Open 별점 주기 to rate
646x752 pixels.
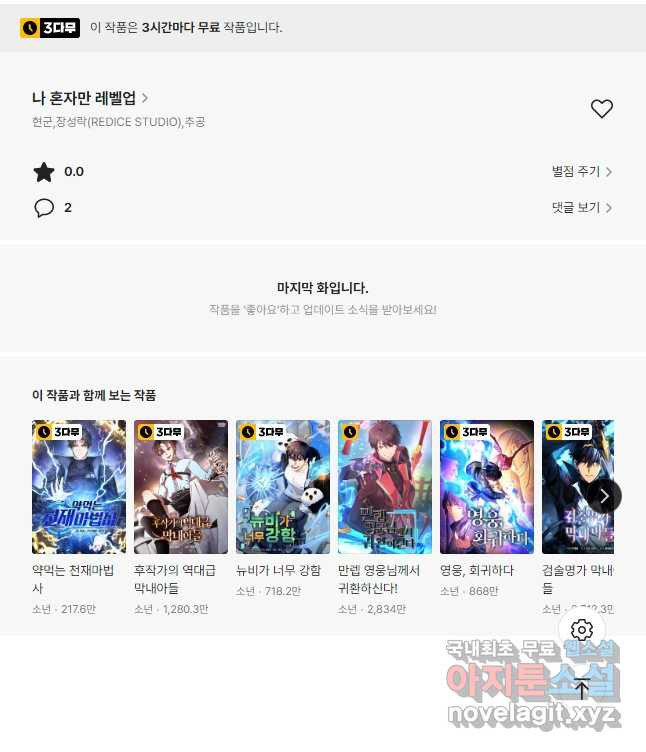581,172
